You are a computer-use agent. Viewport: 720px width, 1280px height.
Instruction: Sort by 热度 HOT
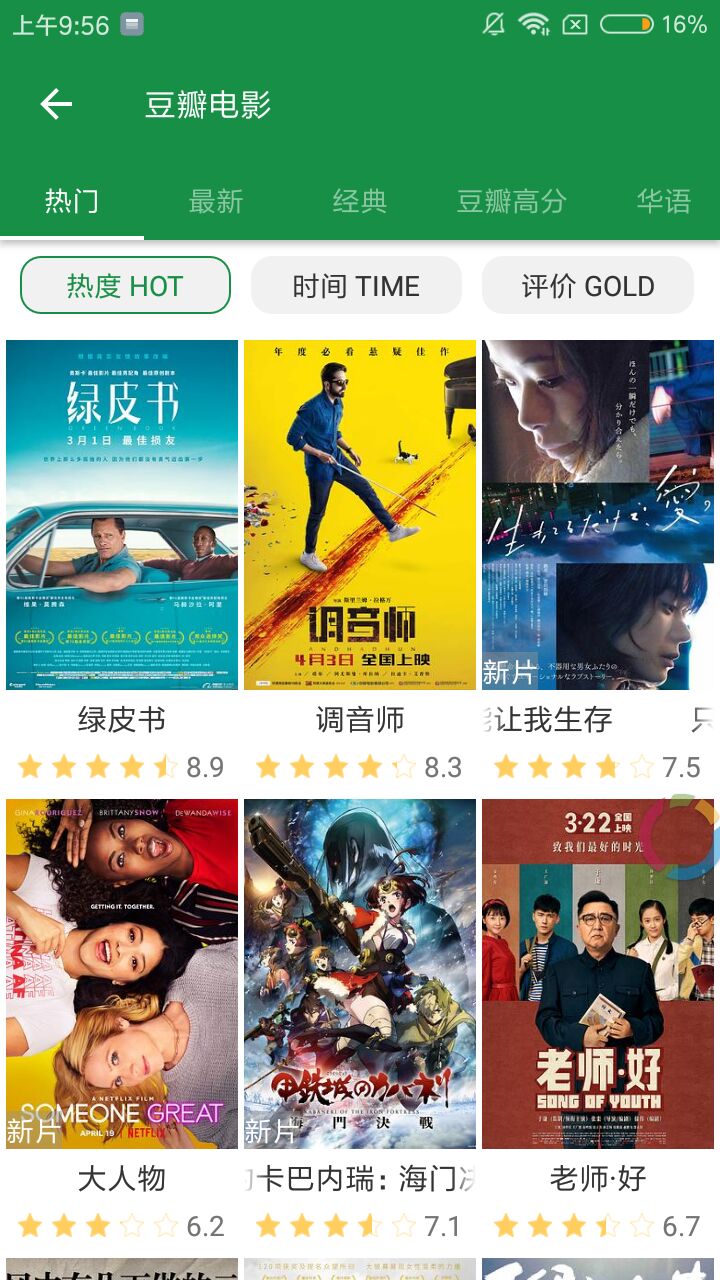(125, 286)
